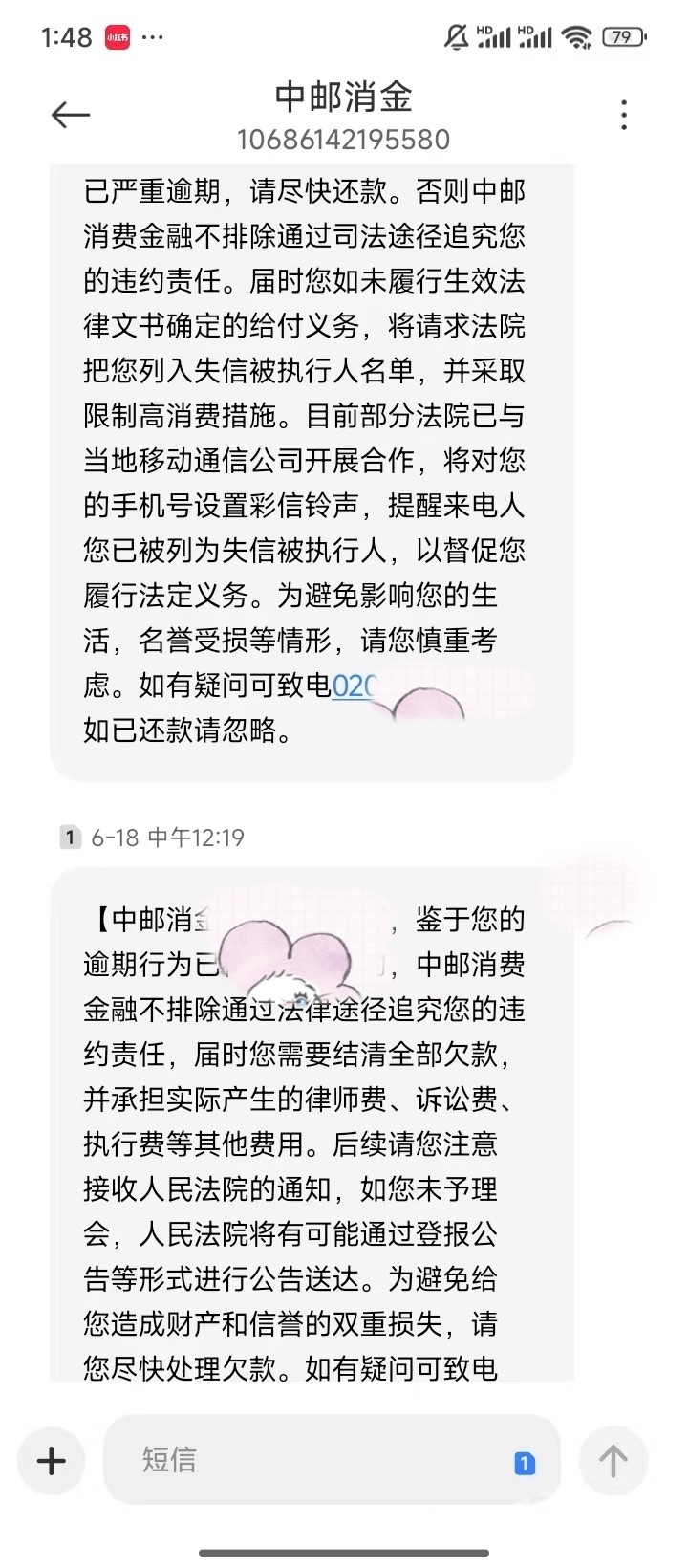
Task: Open the plus attachment menu
Action: click(x=52, y=1460)
